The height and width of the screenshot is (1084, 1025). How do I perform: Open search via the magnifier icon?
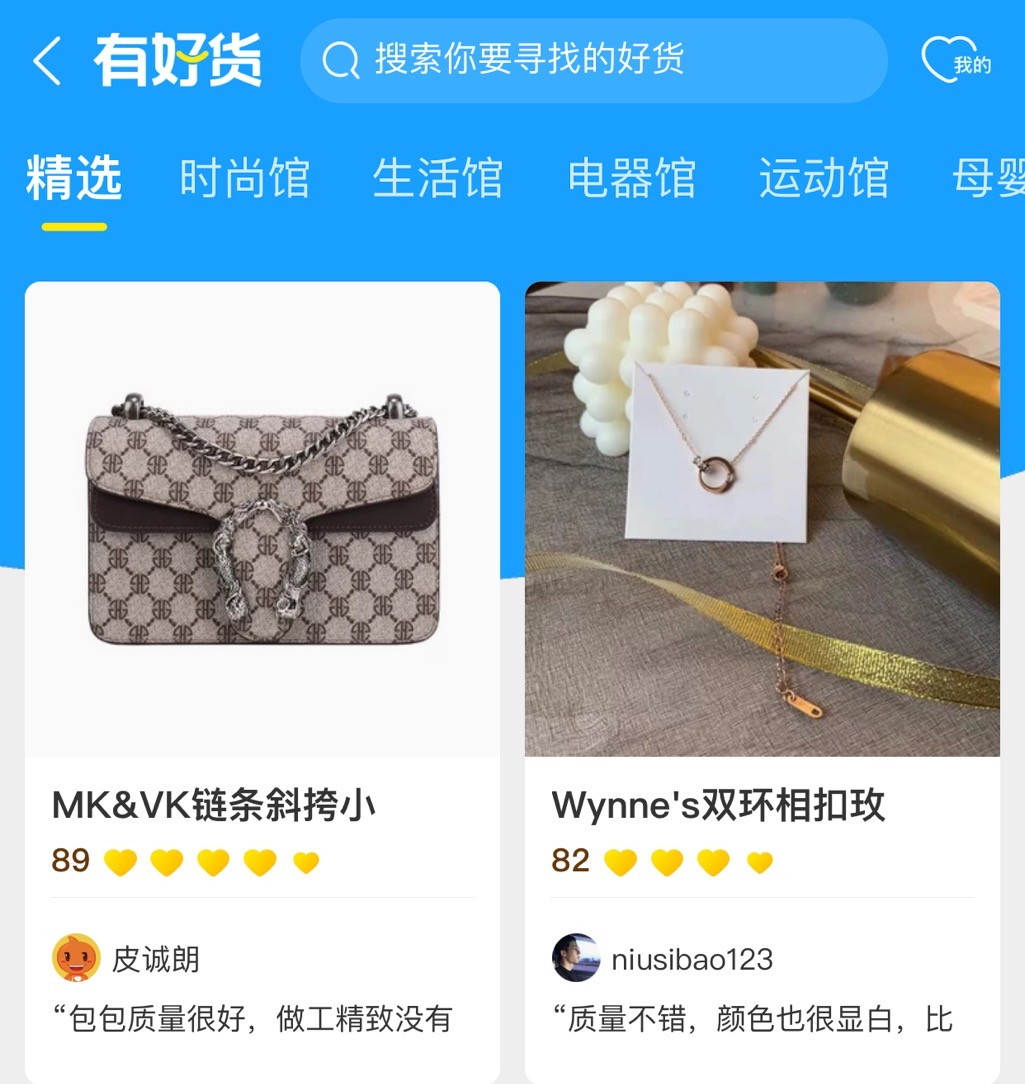tap(341, 61)
